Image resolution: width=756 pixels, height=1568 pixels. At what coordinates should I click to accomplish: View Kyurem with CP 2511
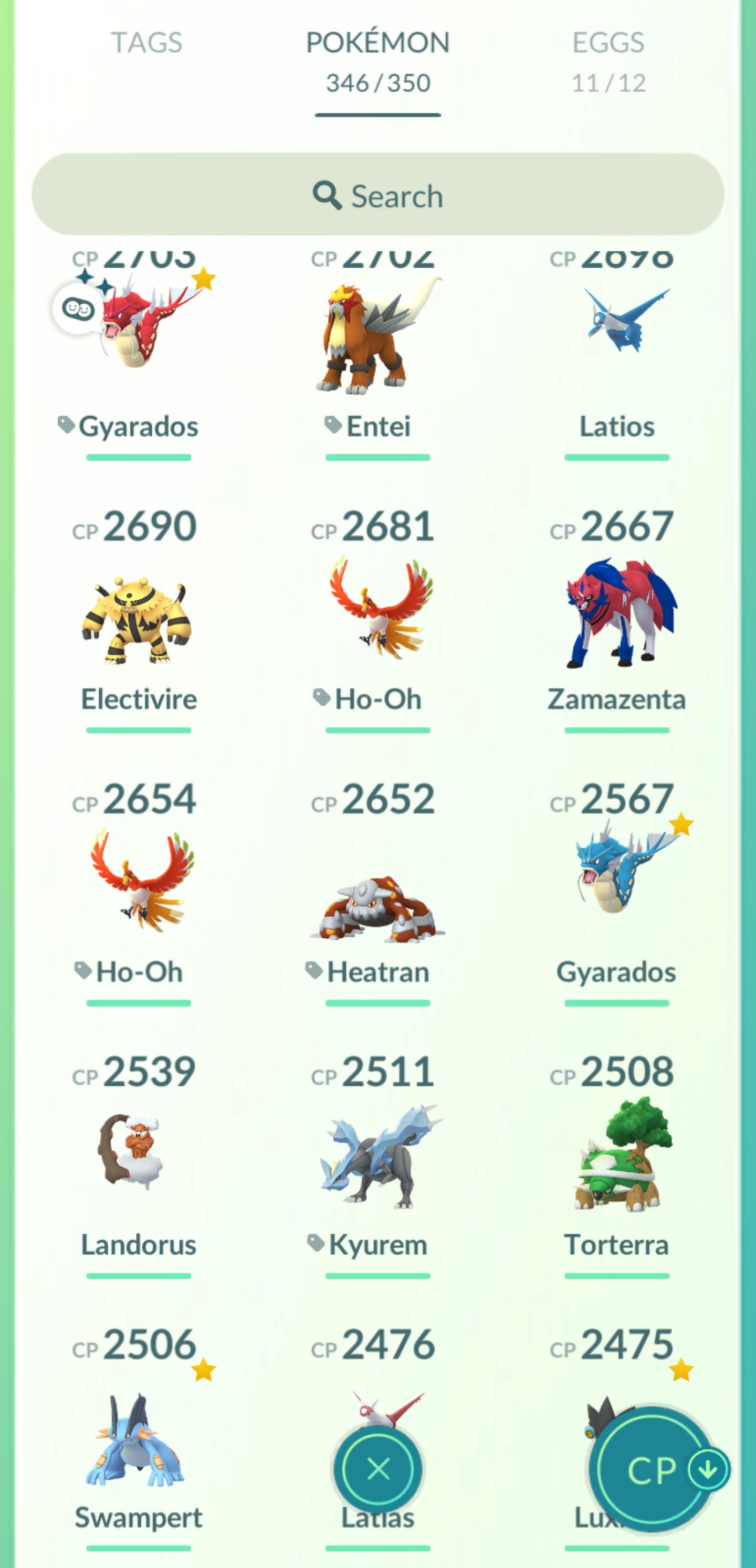(x=377, y=1157)
